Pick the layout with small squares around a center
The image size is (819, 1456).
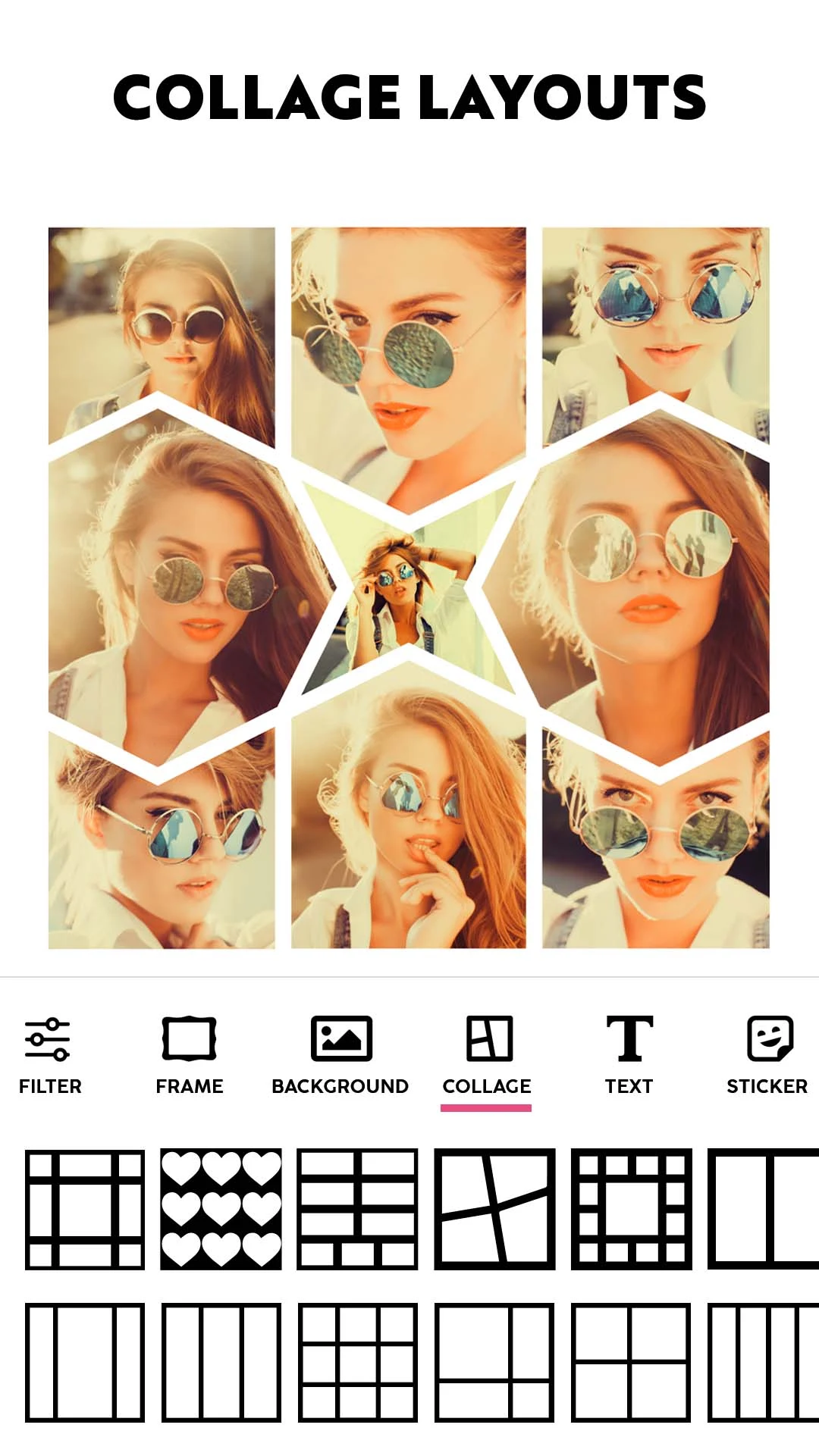pyautogui.click(x=631, y=1209)
